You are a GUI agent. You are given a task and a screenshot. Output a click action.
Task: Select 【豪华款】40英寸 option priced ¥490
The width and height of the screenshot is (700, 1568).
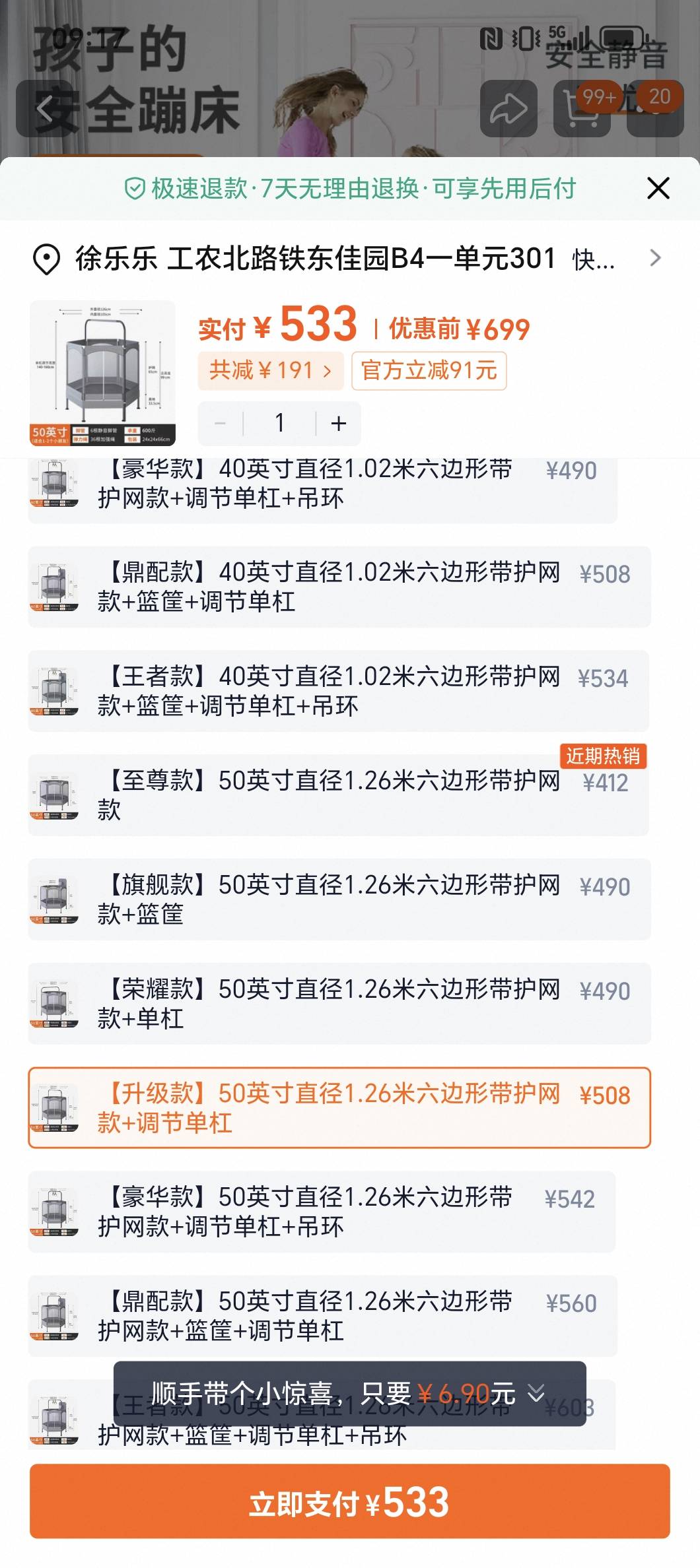pos(323,490)
